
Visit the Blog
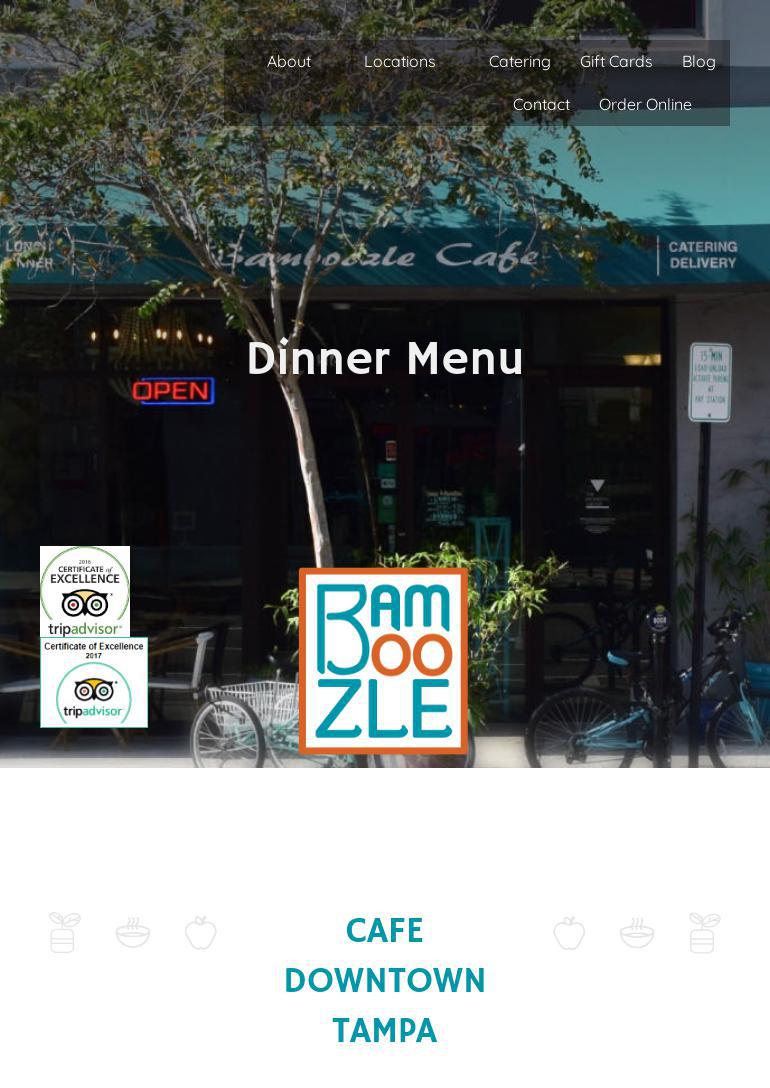click(698, 62)
